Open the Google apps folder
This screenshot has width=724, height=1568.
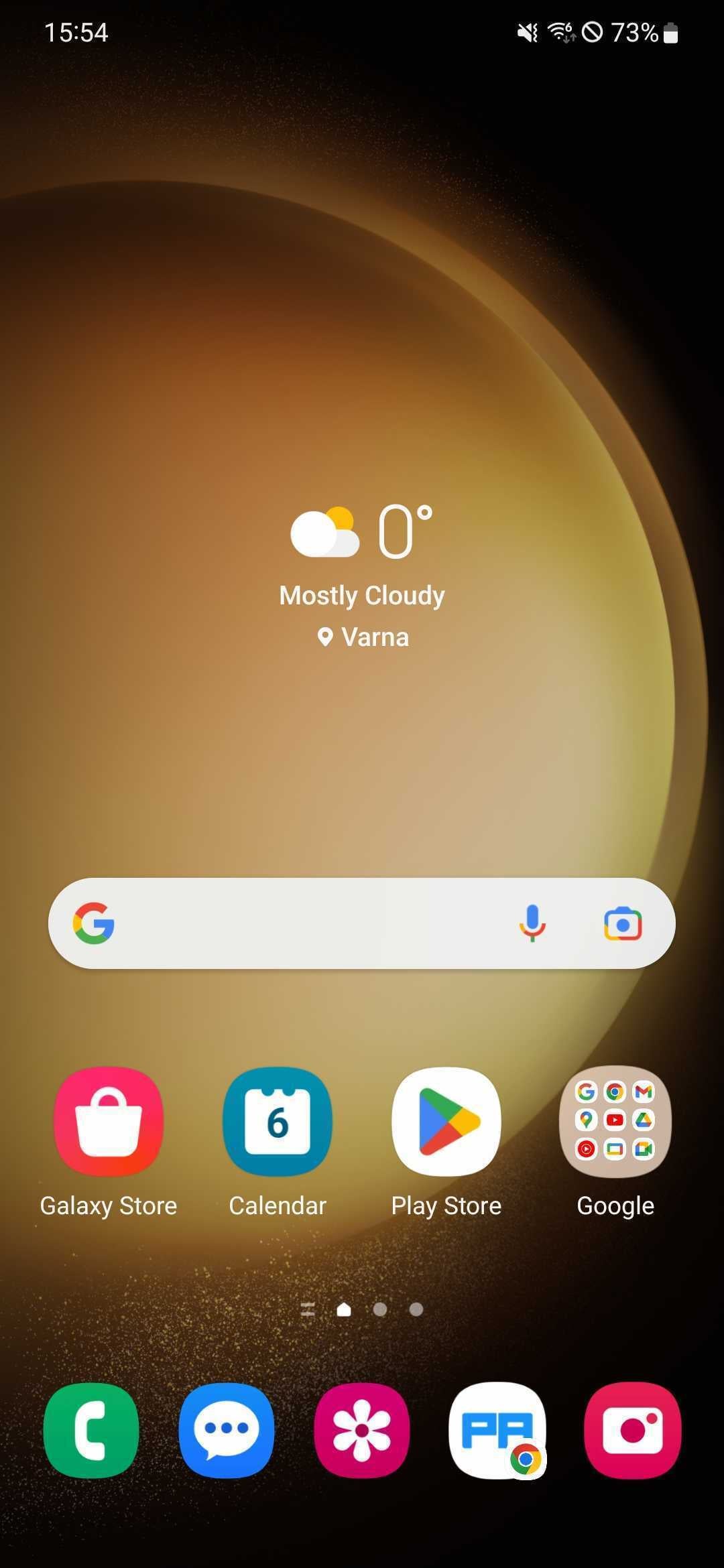click(615, 1121)
